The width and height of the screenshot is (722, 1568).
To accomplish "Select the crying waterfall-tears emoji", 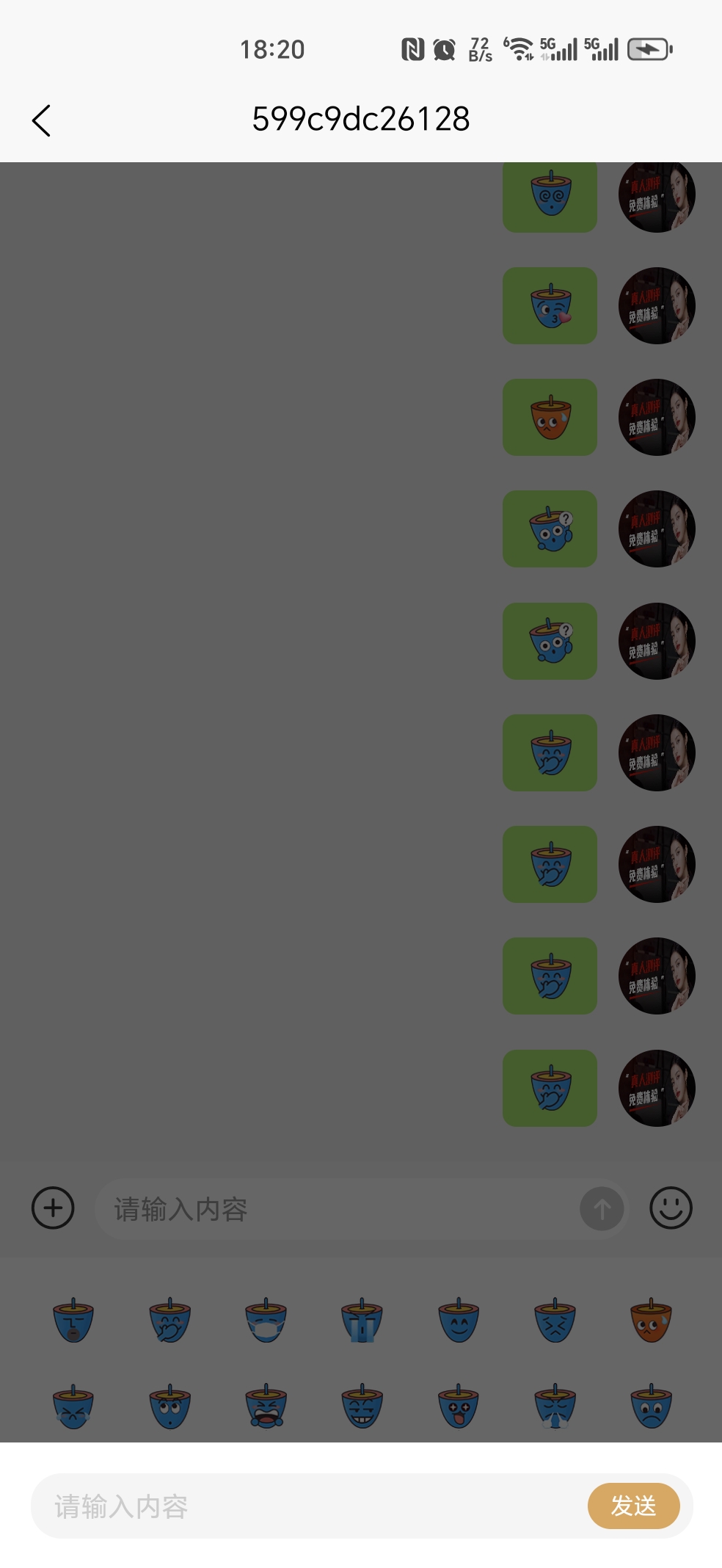I will tap(362, 1321).
